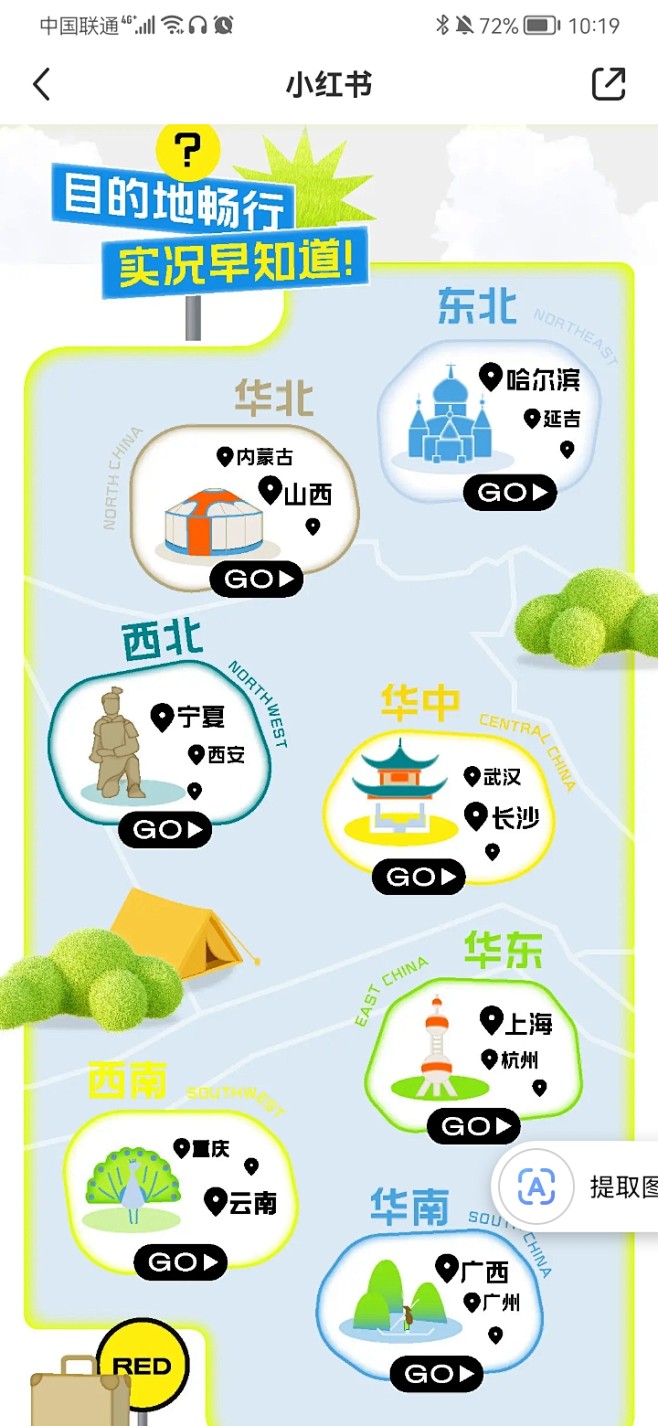Select 山西 destination pin
This screenshot has height=1426, width=658.
[295, 492]
